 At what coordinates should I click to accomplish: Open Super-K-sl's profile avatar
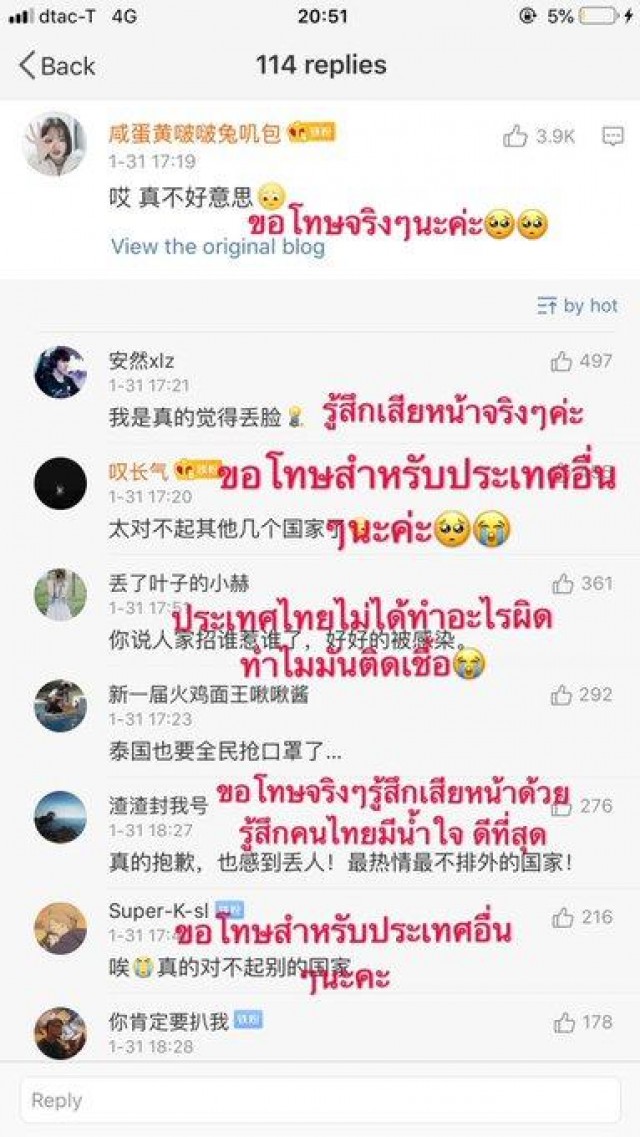(60, 929)
